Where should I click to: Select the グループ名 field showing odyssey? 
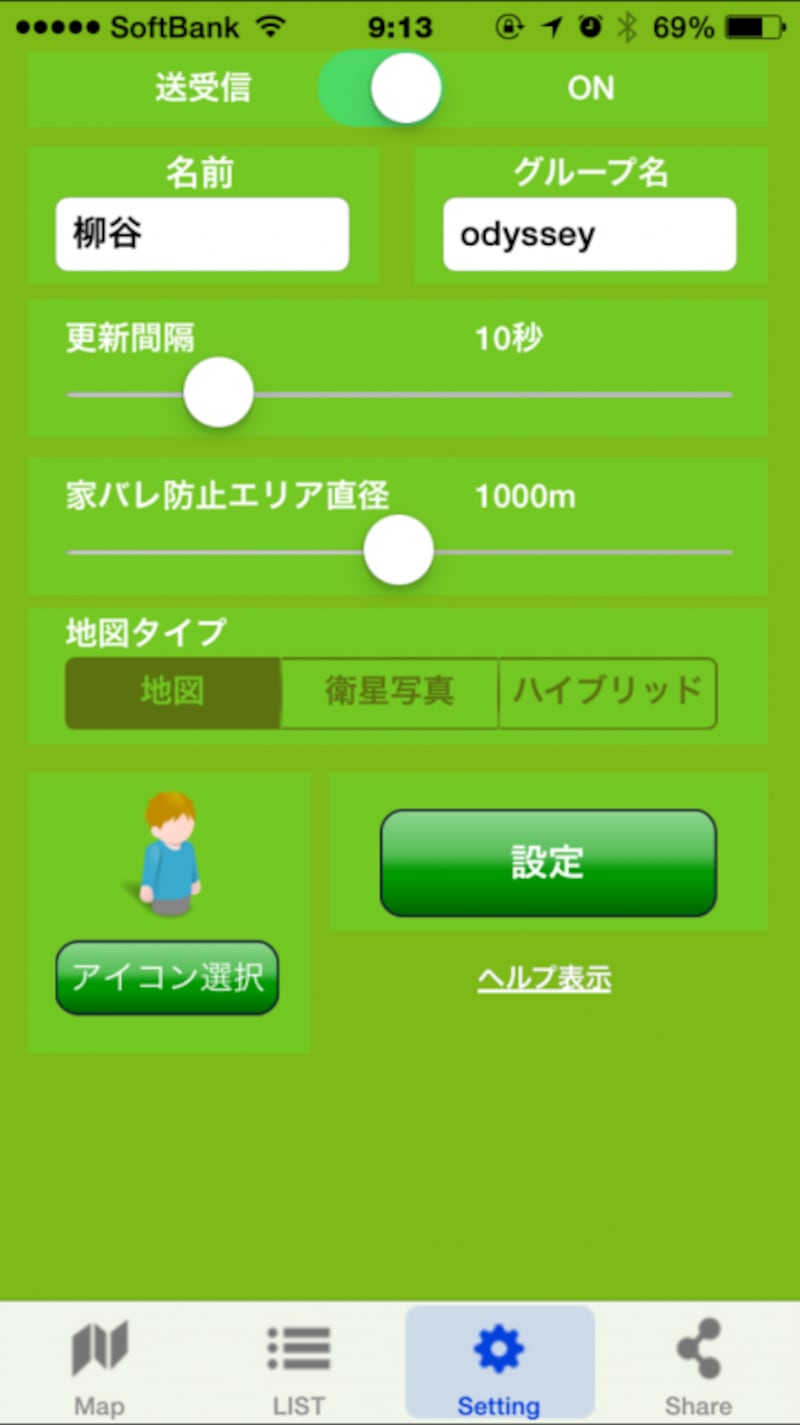pyautogui.click(x=589, y=234)
